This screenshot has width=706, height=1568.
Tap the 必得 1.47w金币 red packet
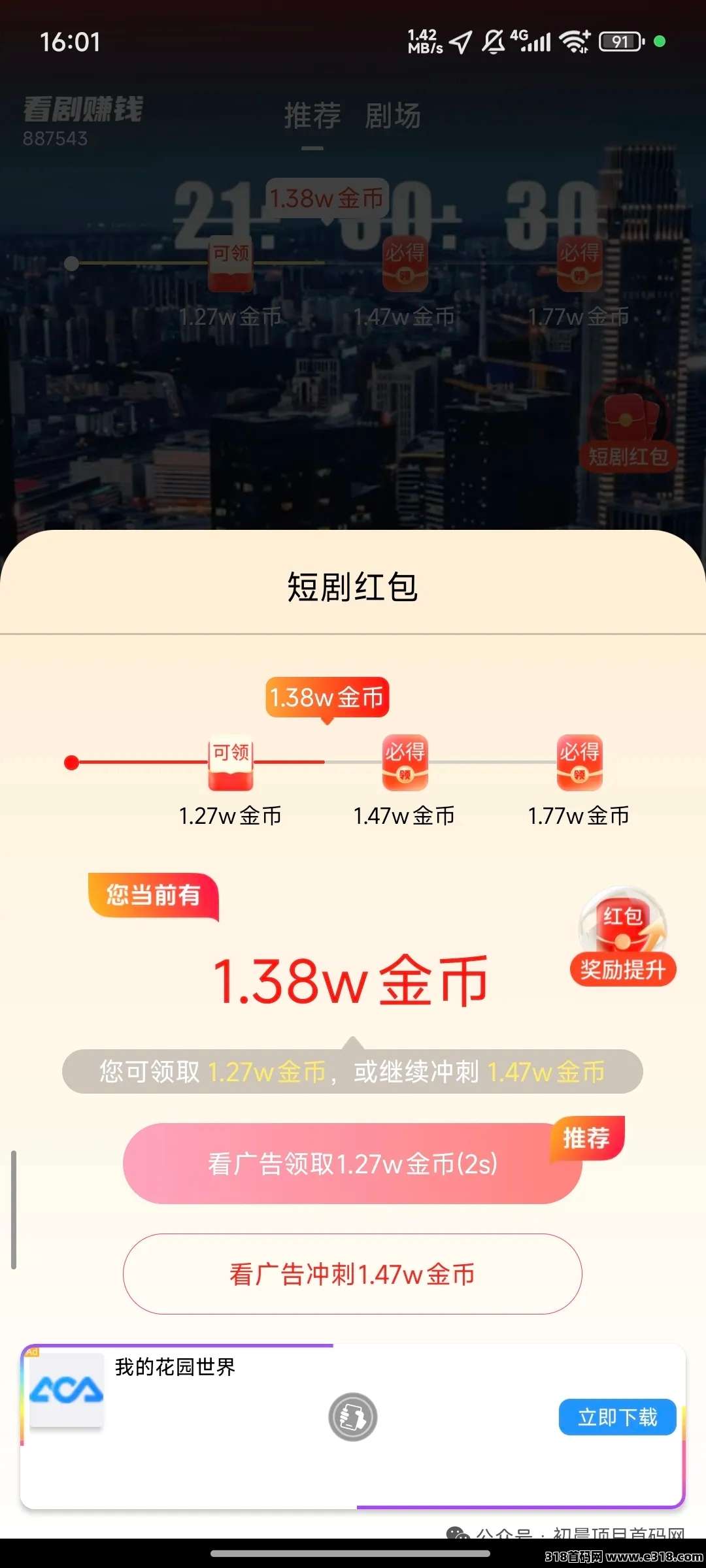click(405, 763)
